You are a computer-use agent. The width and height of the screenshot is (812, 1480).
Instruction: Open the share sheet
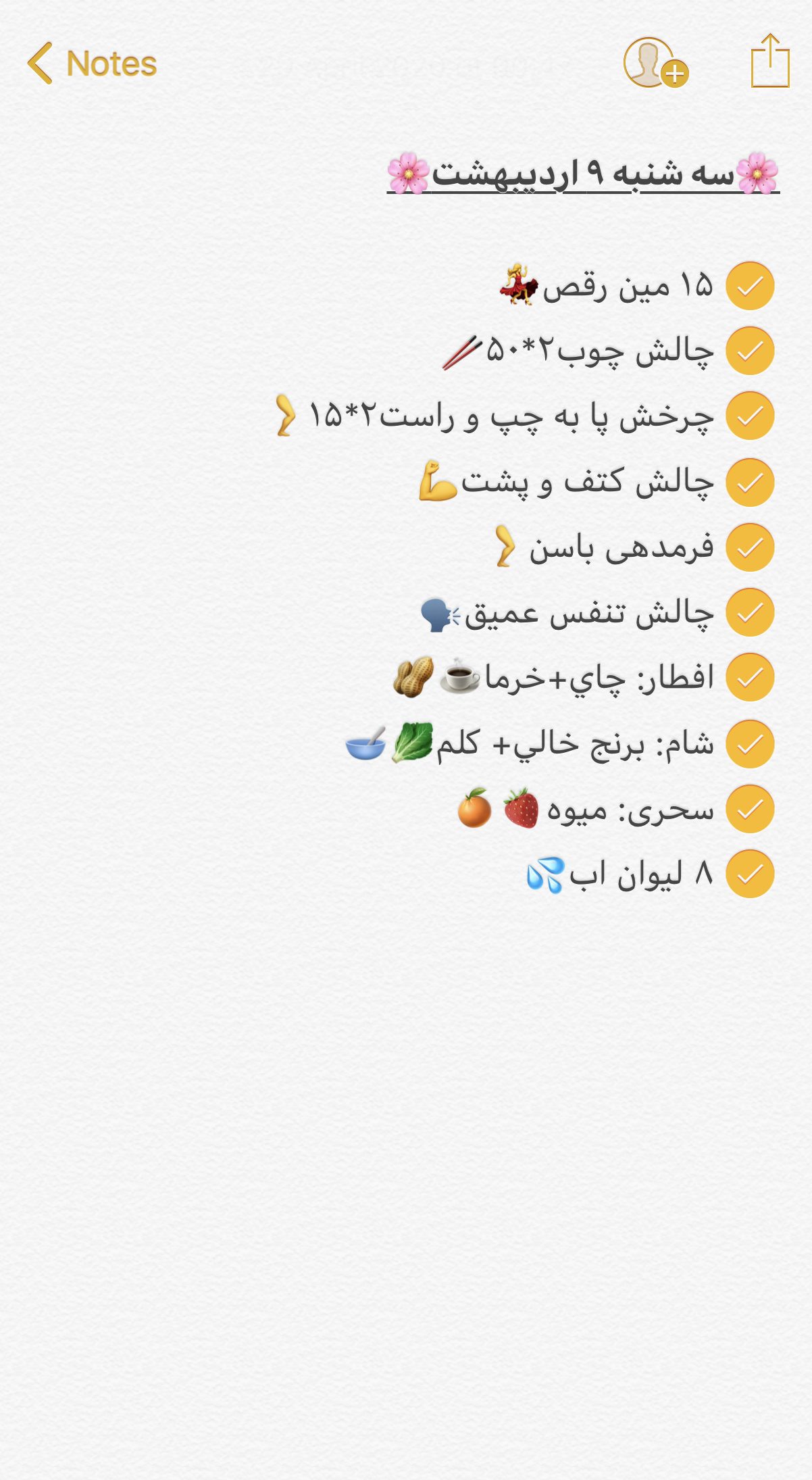click(770, 62)
